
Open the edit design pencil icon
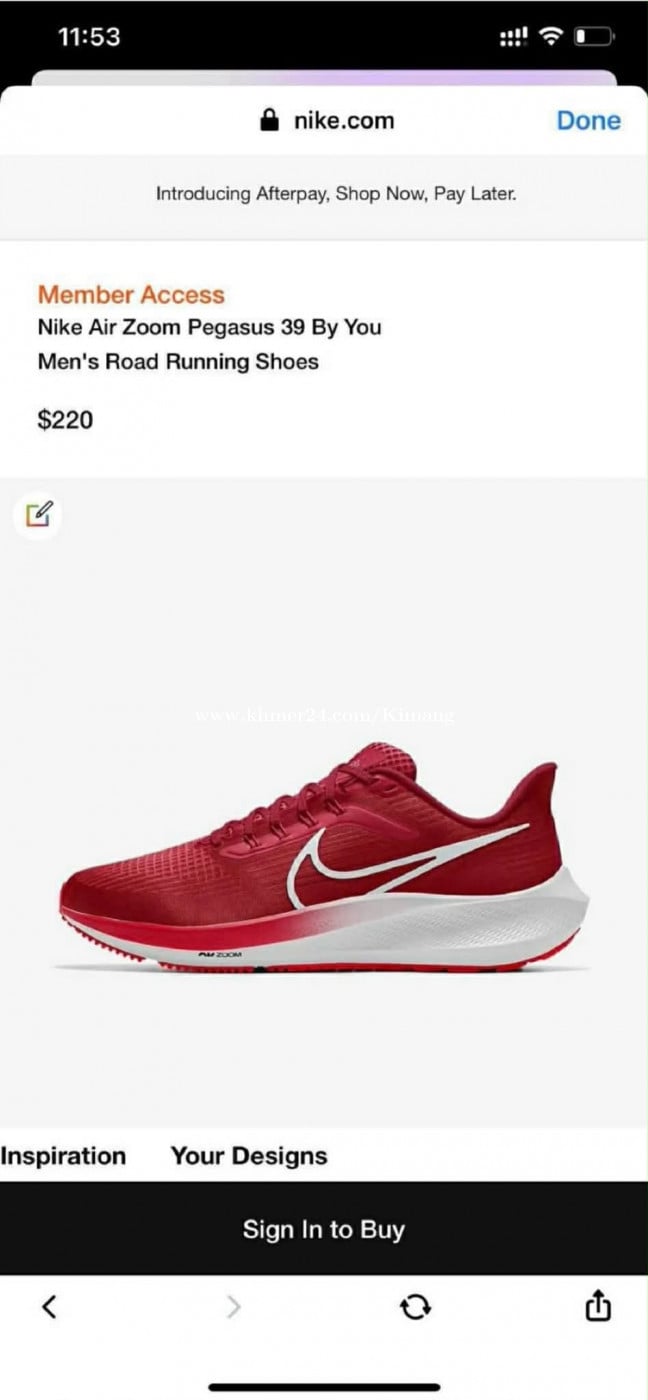(x=38, y=515)
